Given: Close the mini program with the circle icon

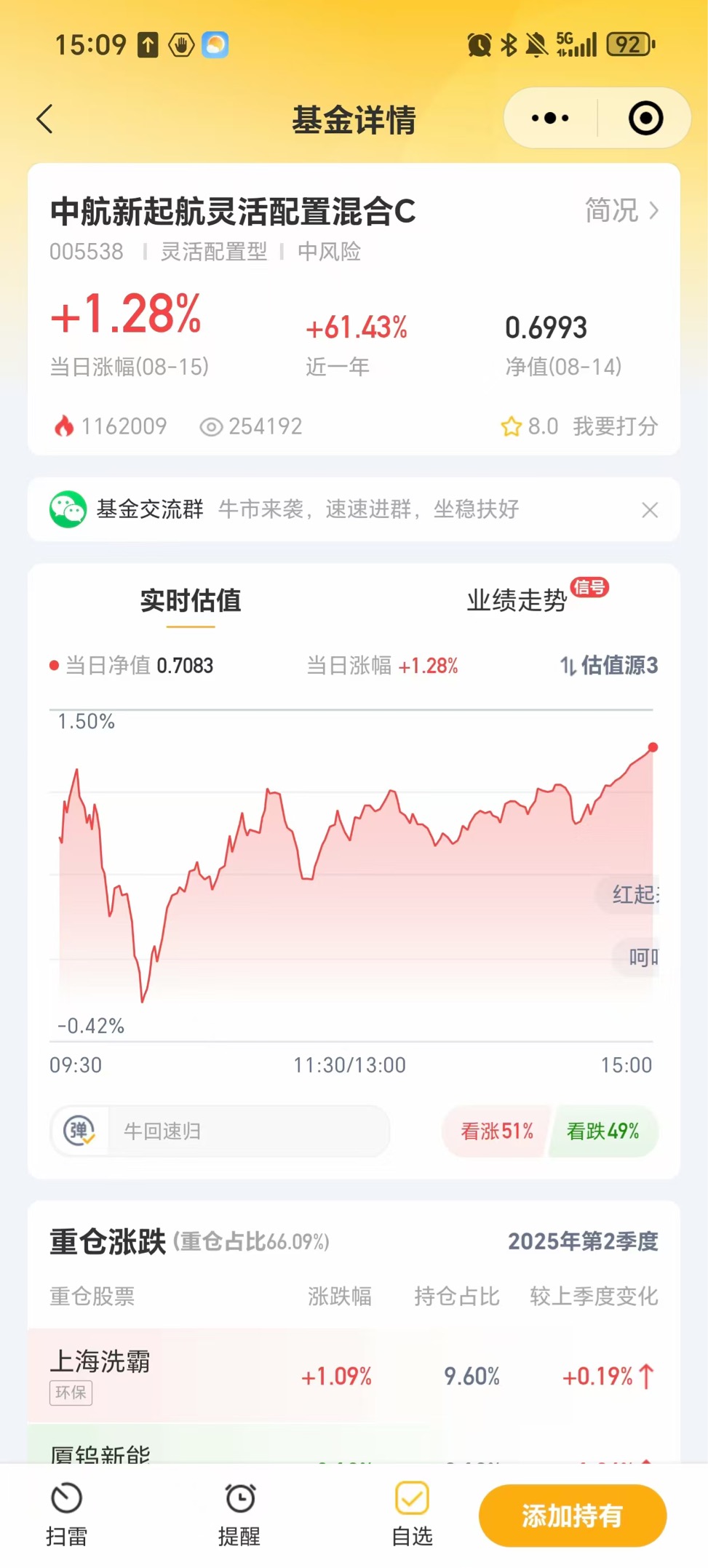Looking at the screenshot, I should pos(645,118).
